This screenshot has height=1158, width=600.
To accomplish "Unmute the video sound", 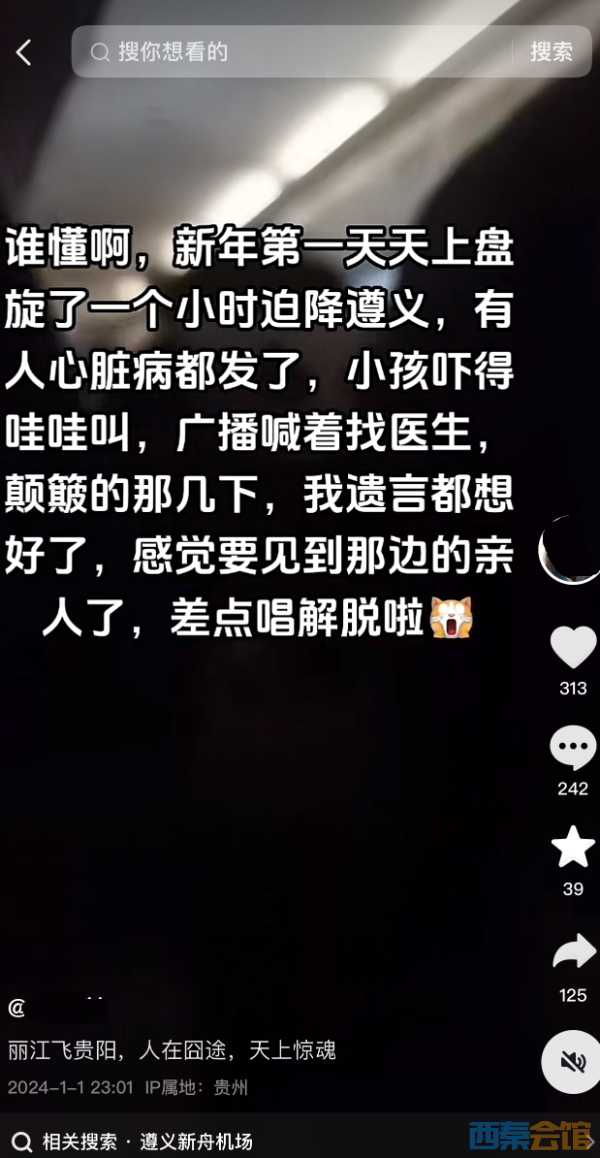I will (x=572, y=1061).
